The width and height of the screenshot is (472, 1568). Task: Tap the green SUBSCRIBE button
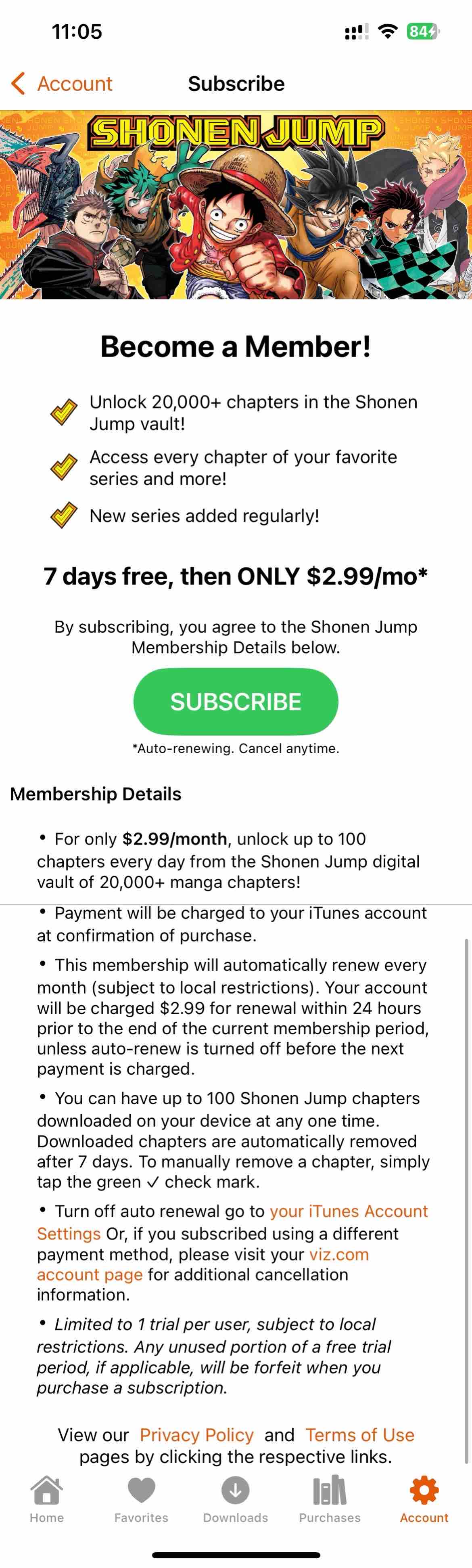click(x=235, y=701)
